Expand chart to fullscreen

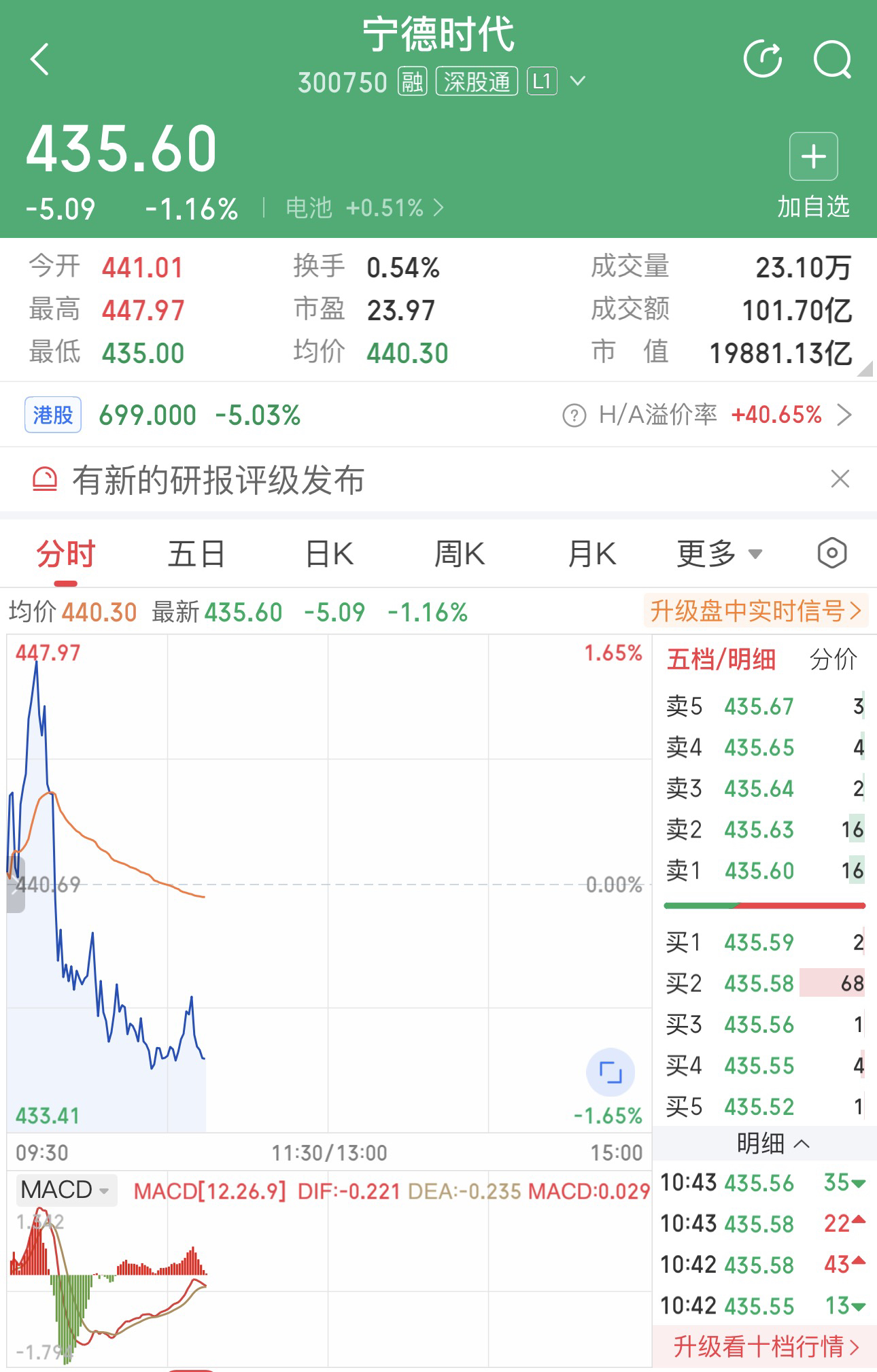[610, 1072]
